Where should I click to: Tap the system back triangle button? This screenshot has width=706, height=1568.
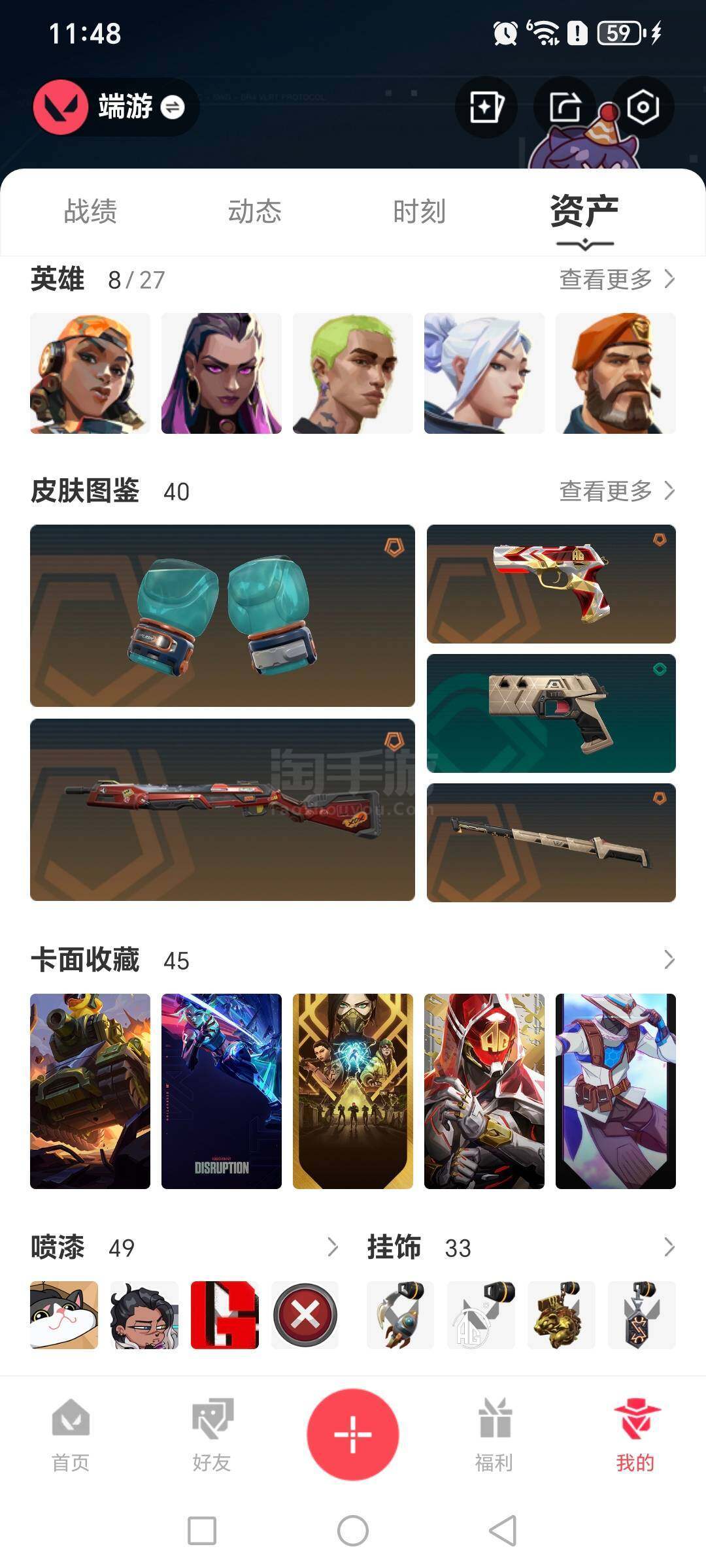pyautogui.click(x=503, y=1531)
